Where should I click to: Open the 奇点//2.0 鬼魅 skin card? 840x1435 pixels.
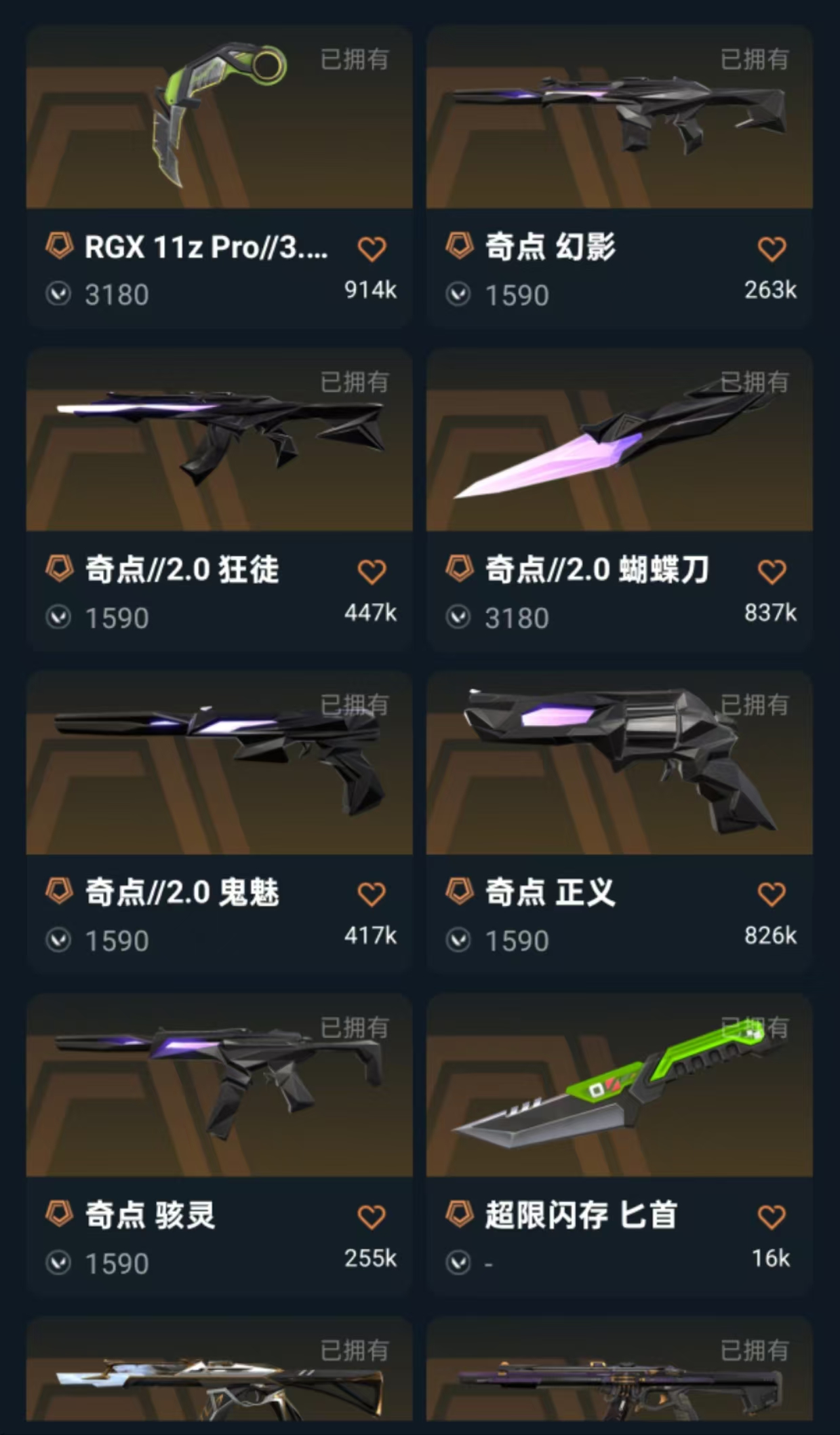(219, 762)
